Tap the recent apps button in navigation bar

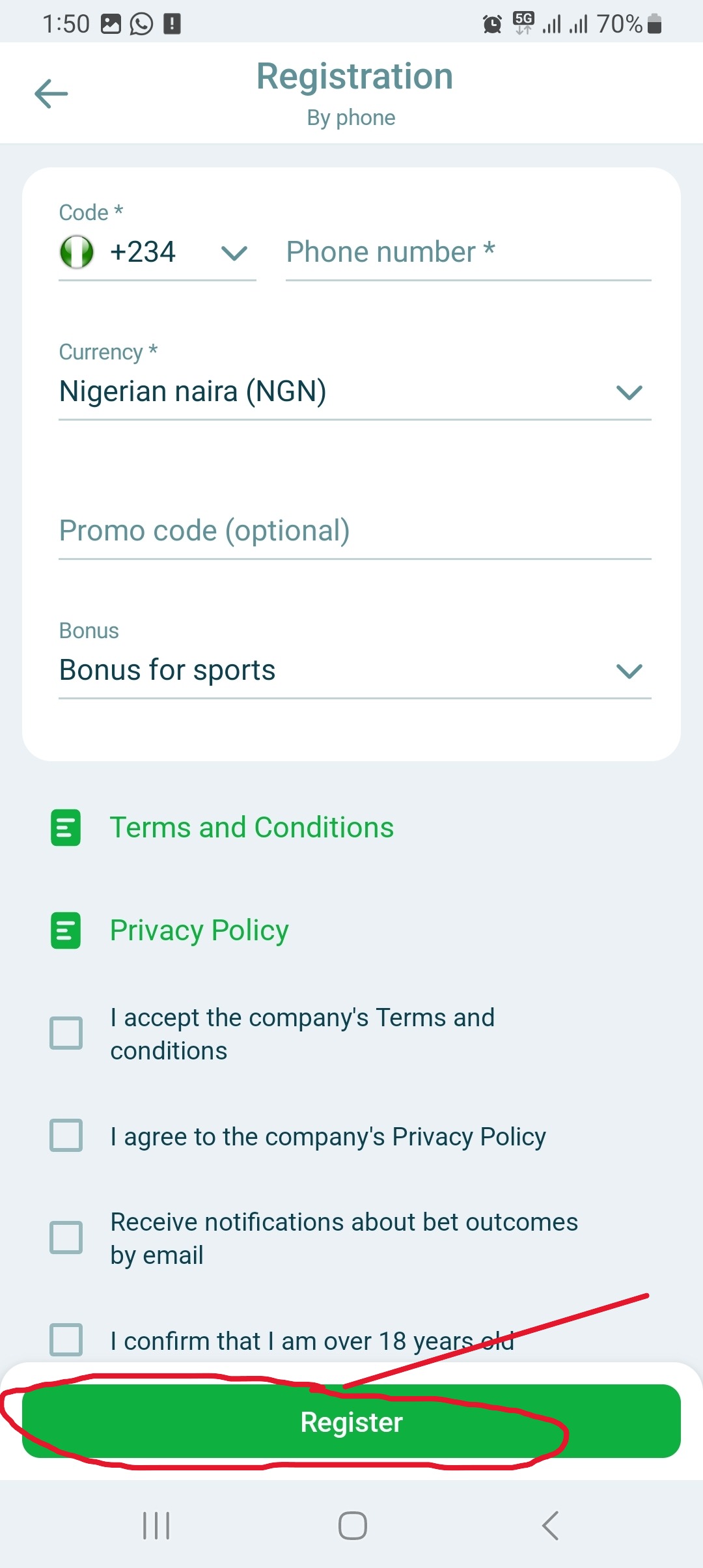pos(156,1524)
